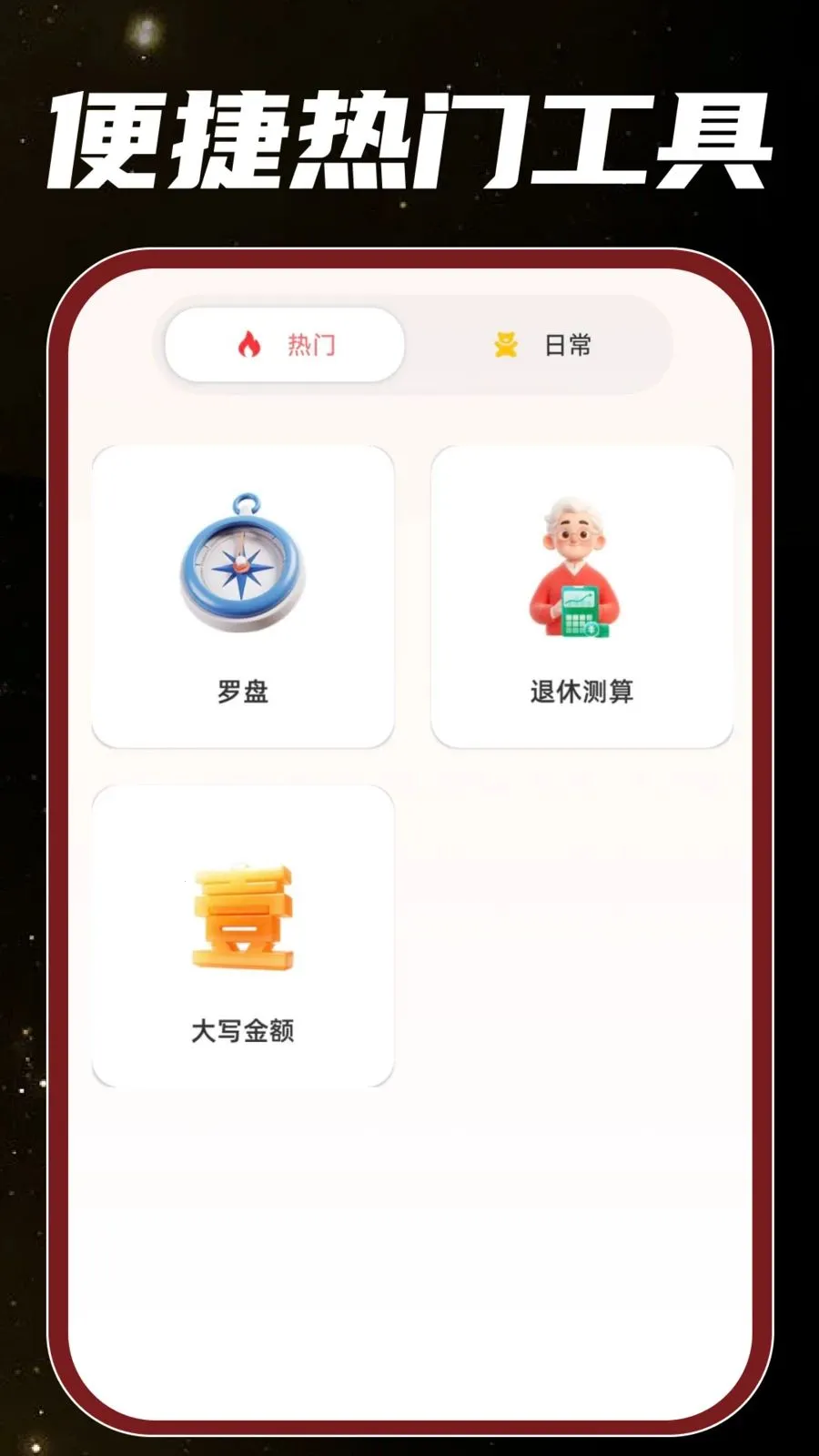The image size is (819, 1456).
Task: Open the 退休测算 tool card
Action: (581, 591)
